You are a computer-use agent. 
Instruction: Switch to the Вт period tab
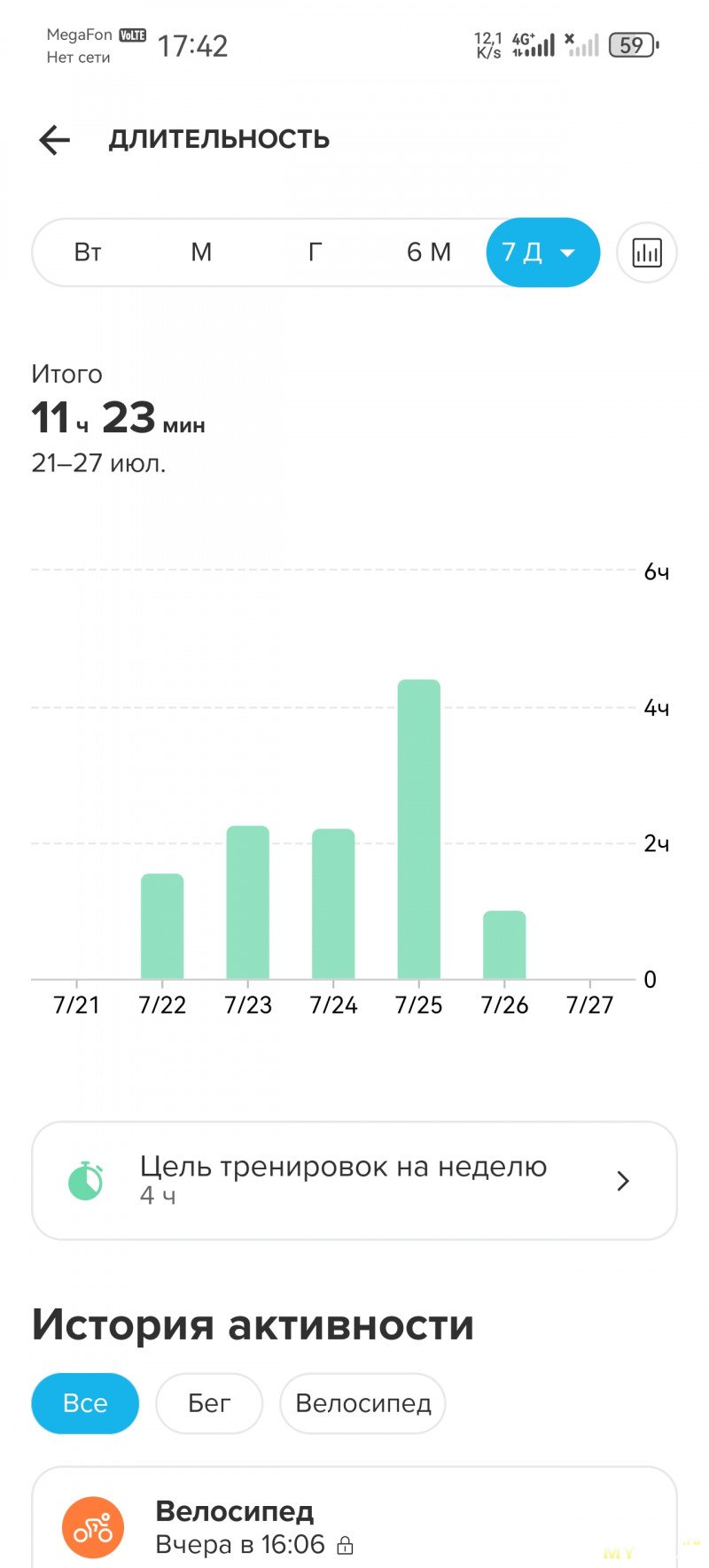tap(88, 252)
